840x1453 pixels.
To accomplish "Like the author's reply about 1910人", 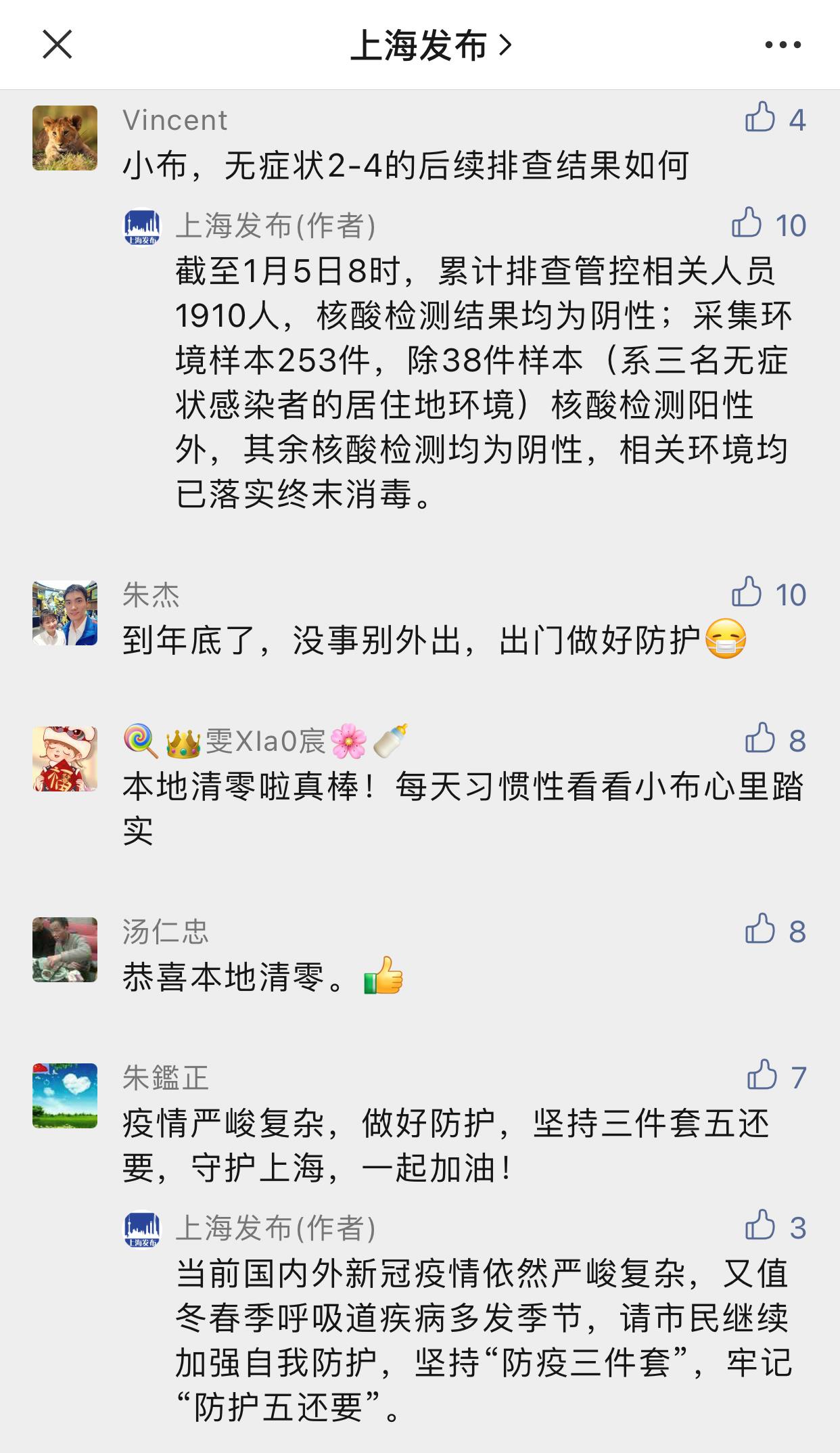I will click(x=747, y=223).
